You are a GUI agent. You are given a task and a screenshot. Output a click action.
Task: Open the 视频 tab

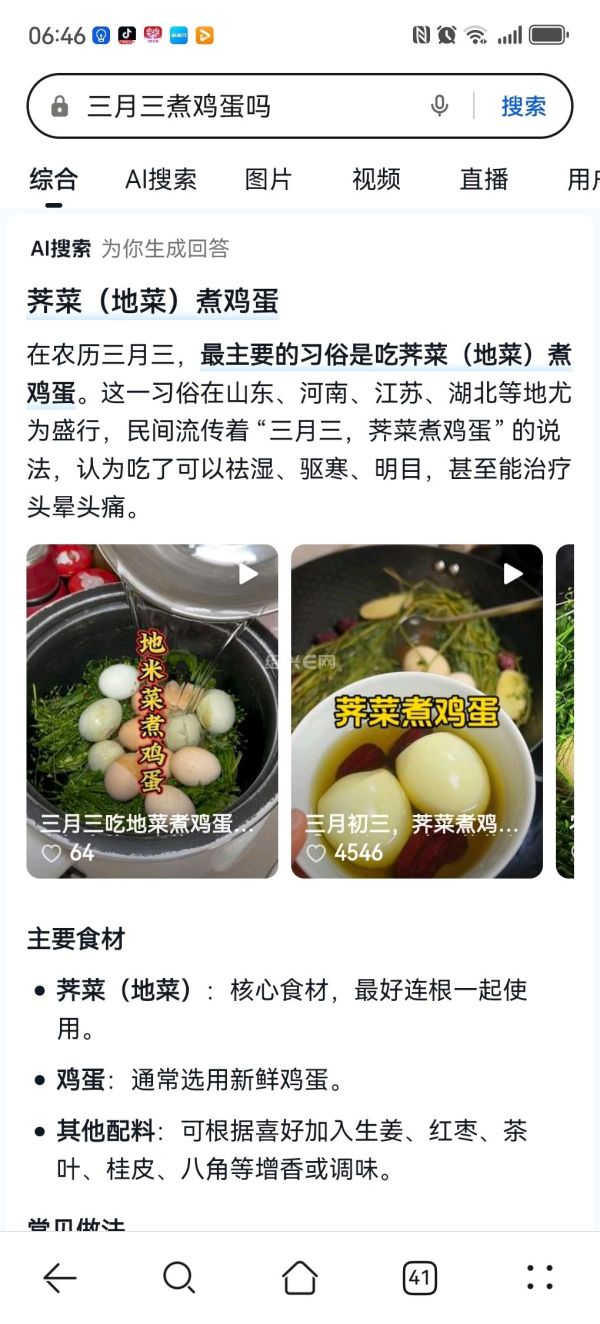coord(376,180)
